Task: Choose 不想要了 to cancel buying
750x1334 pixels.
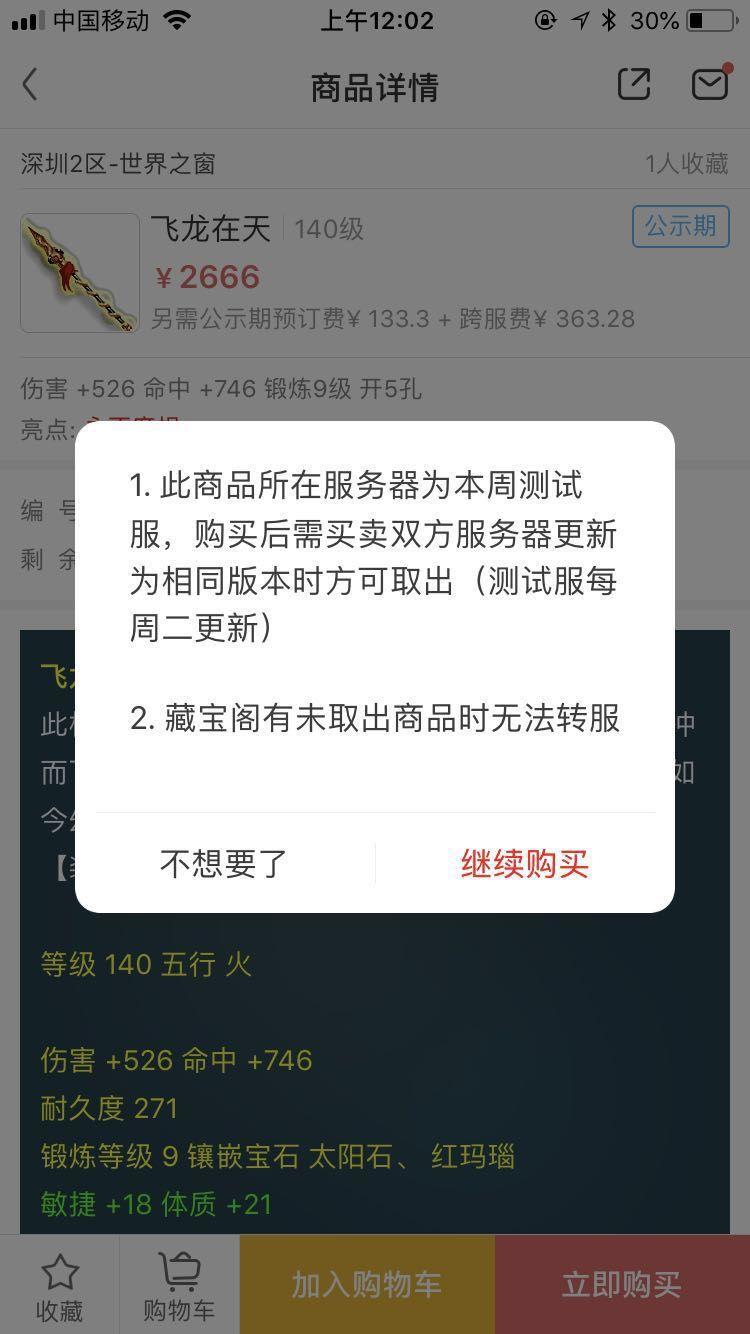Action: (x=224, y=863)
